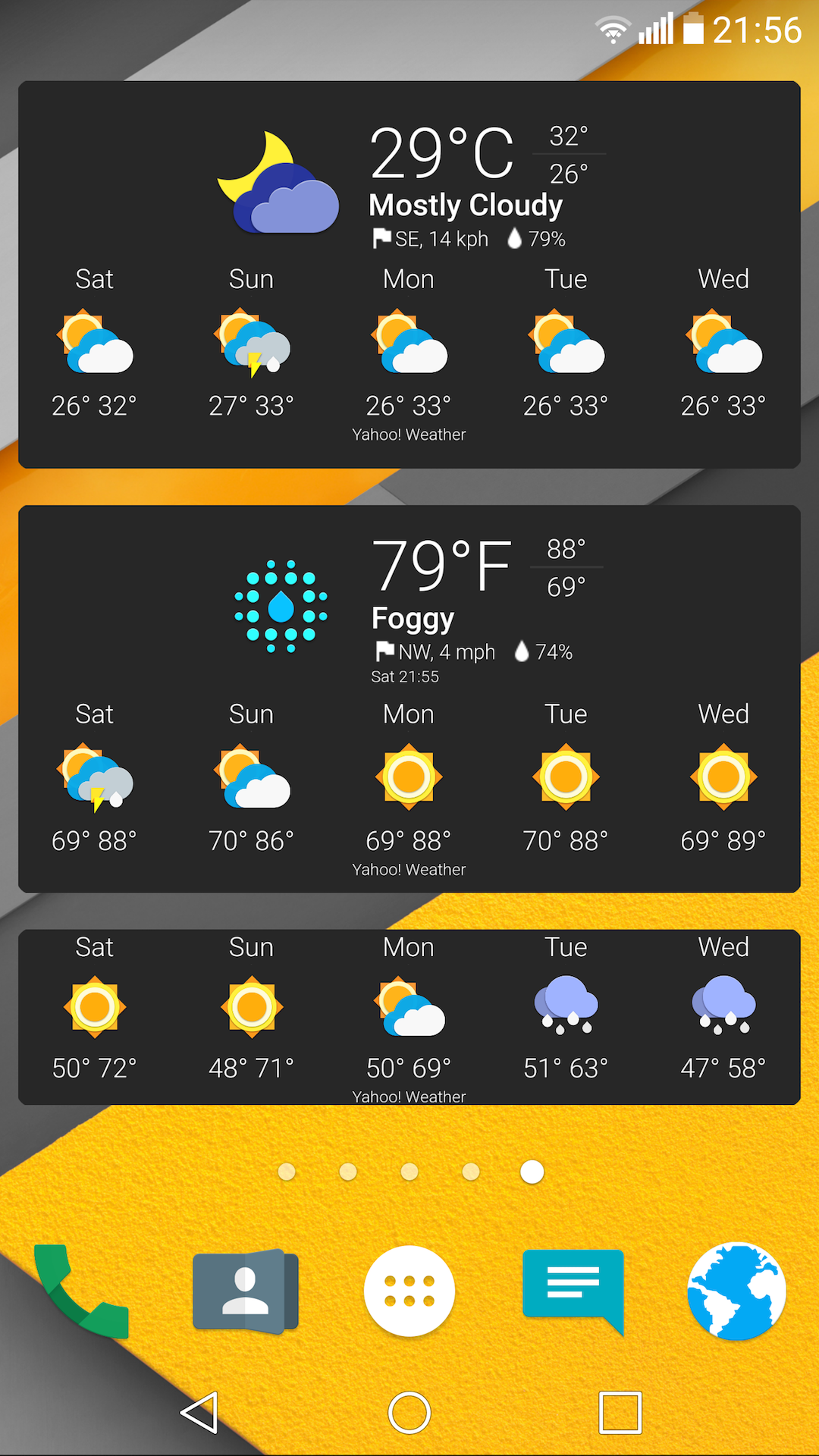Open the messaging app

click(x=573, y=1289)
